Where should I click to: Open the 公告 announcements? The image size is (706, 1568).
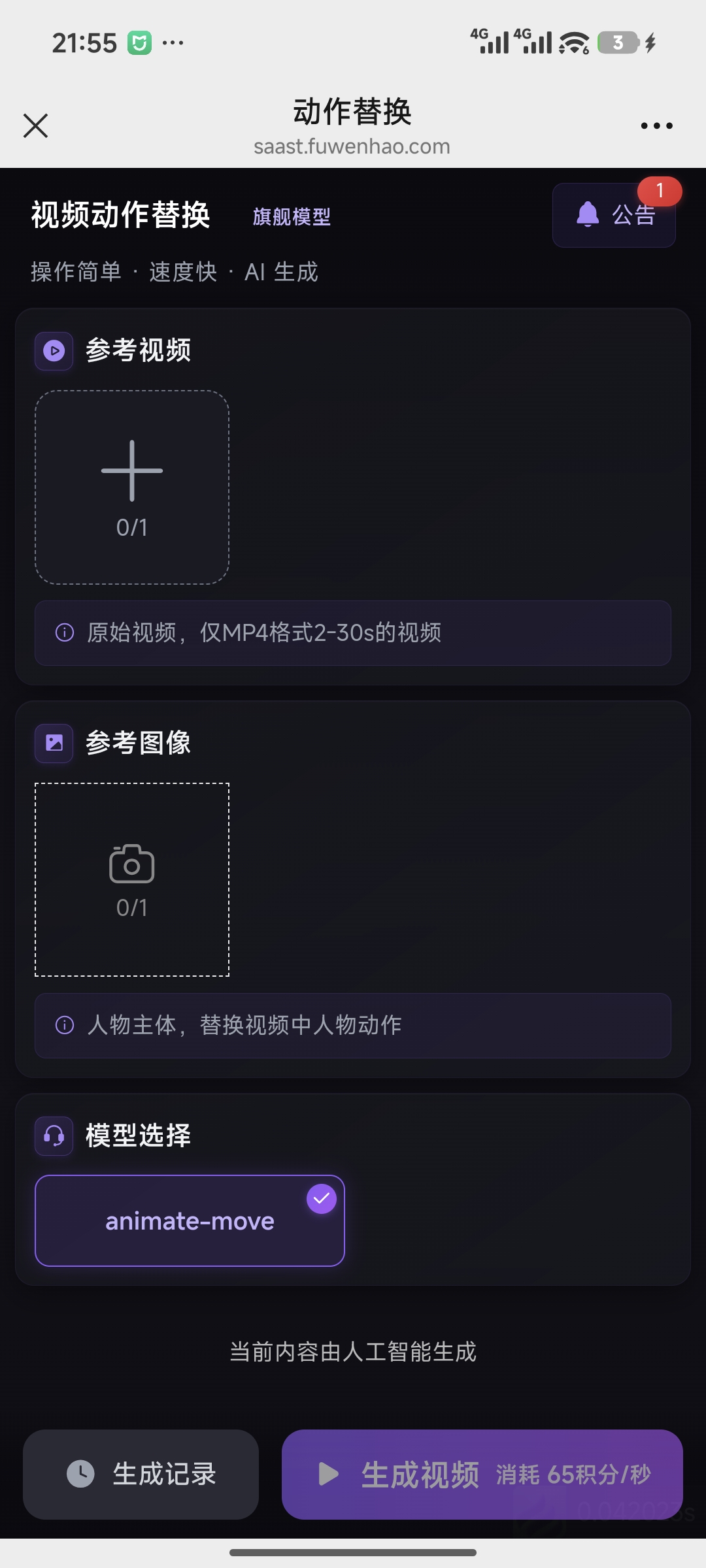click(x=614, y=215)
